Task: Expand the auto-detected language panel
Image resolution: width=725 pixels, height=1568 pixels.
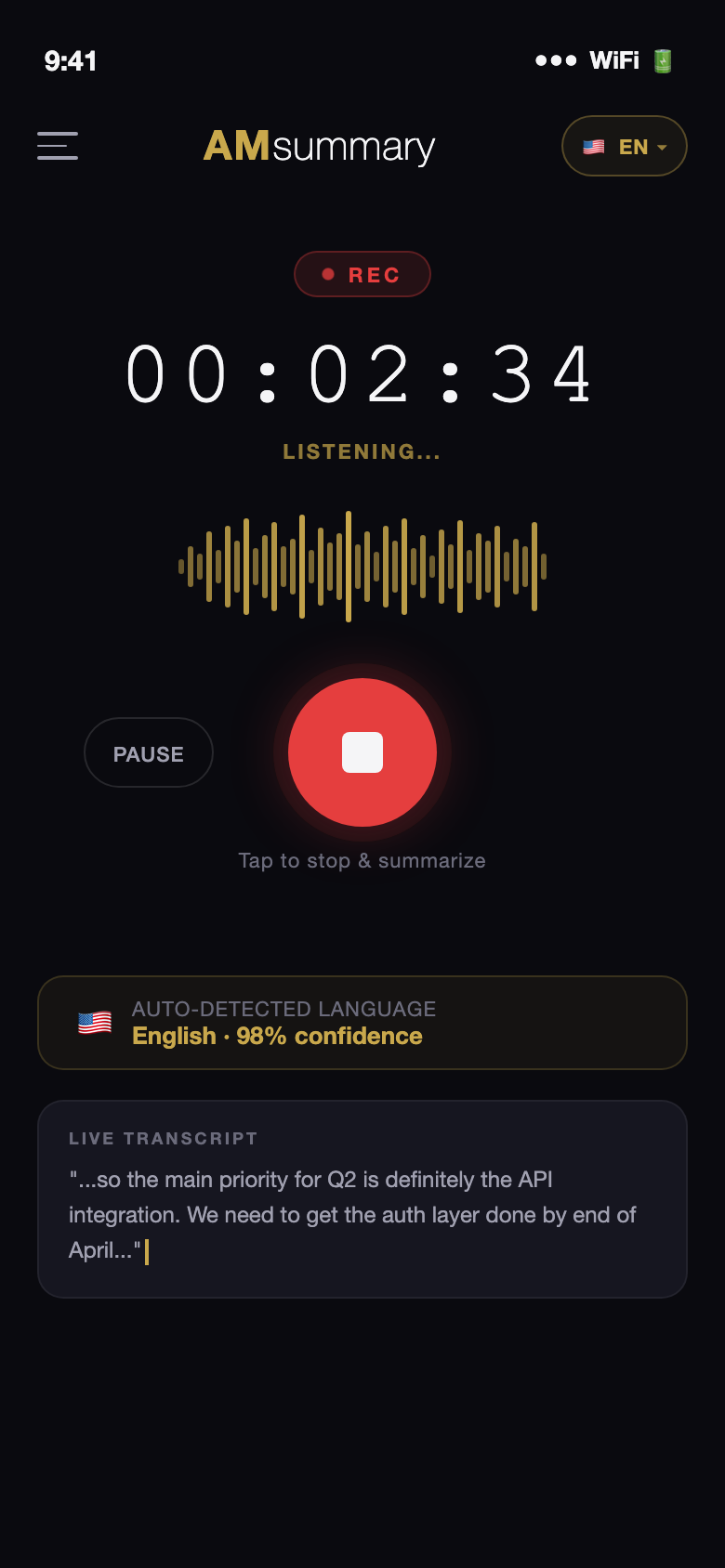Action: tap(362, 1022)
